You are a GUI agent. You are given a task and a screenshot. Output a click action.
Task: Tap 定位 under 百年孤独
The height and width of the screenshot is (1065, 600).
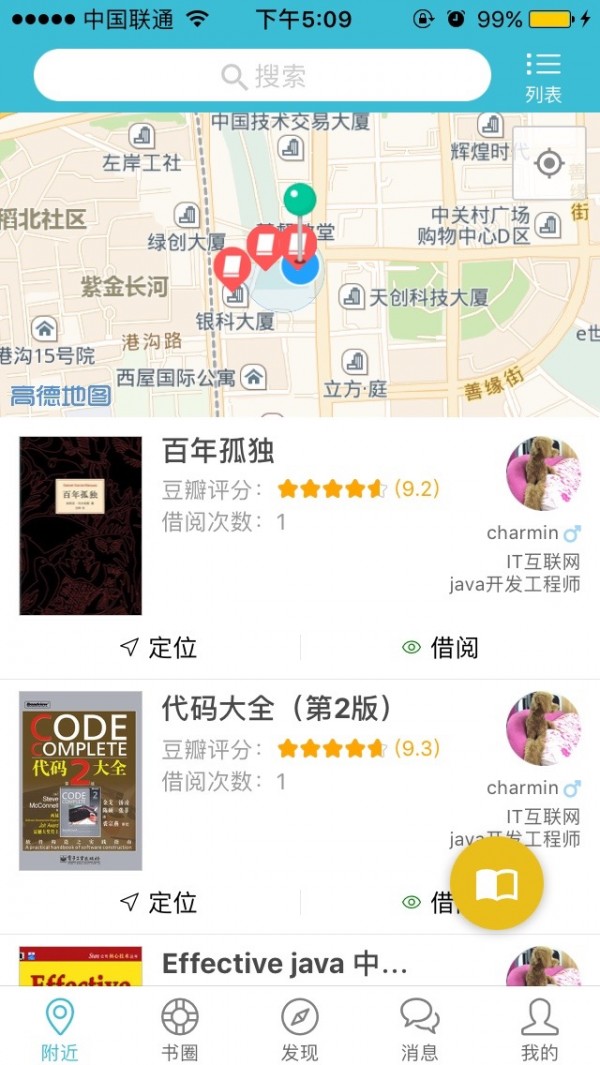(158, 648)
